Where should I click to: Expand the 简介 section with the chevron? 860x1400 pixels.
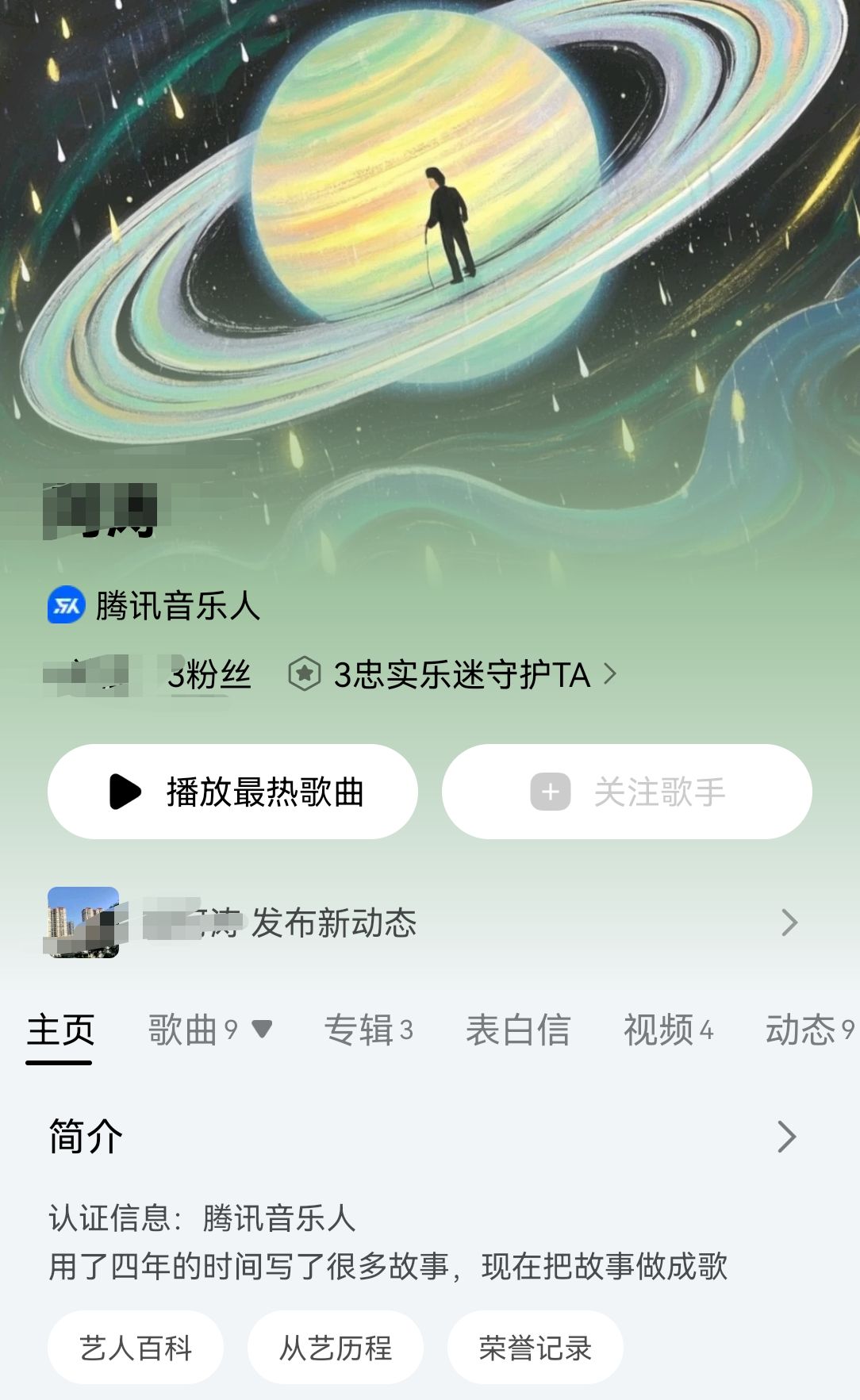(786, 1137)
